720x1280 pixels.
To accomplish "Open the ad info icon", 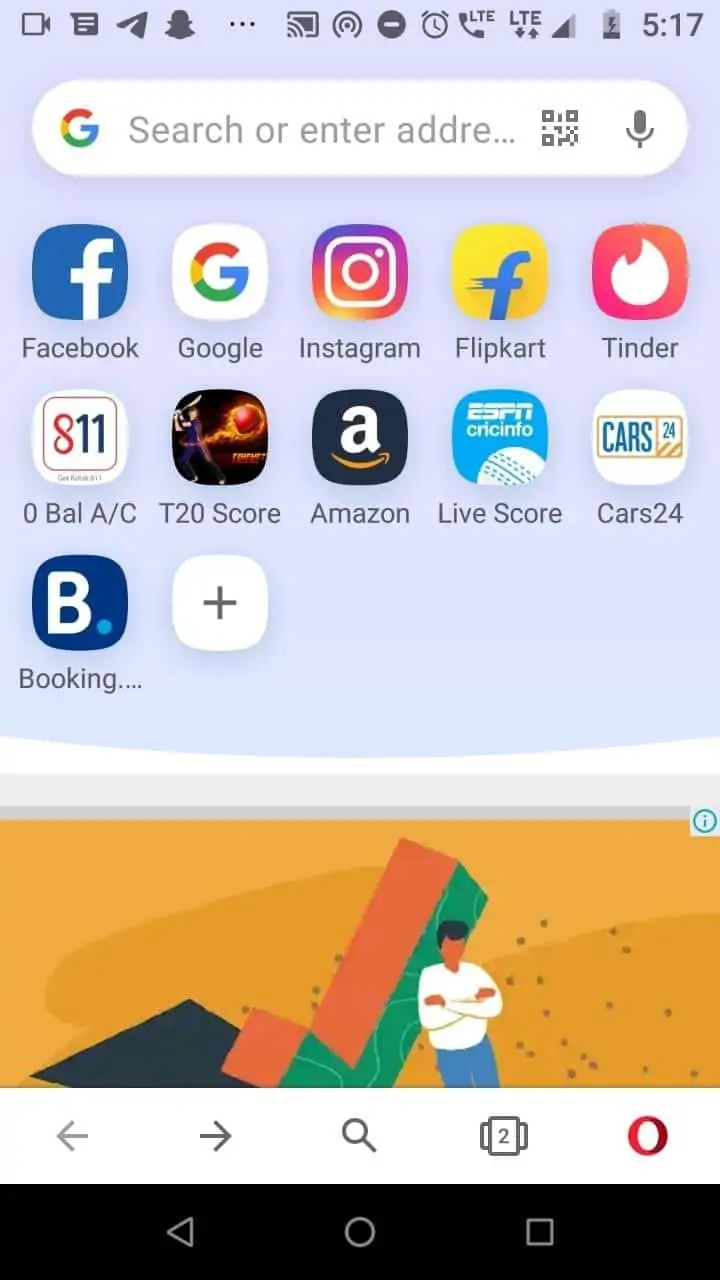I will click(705, 822).
